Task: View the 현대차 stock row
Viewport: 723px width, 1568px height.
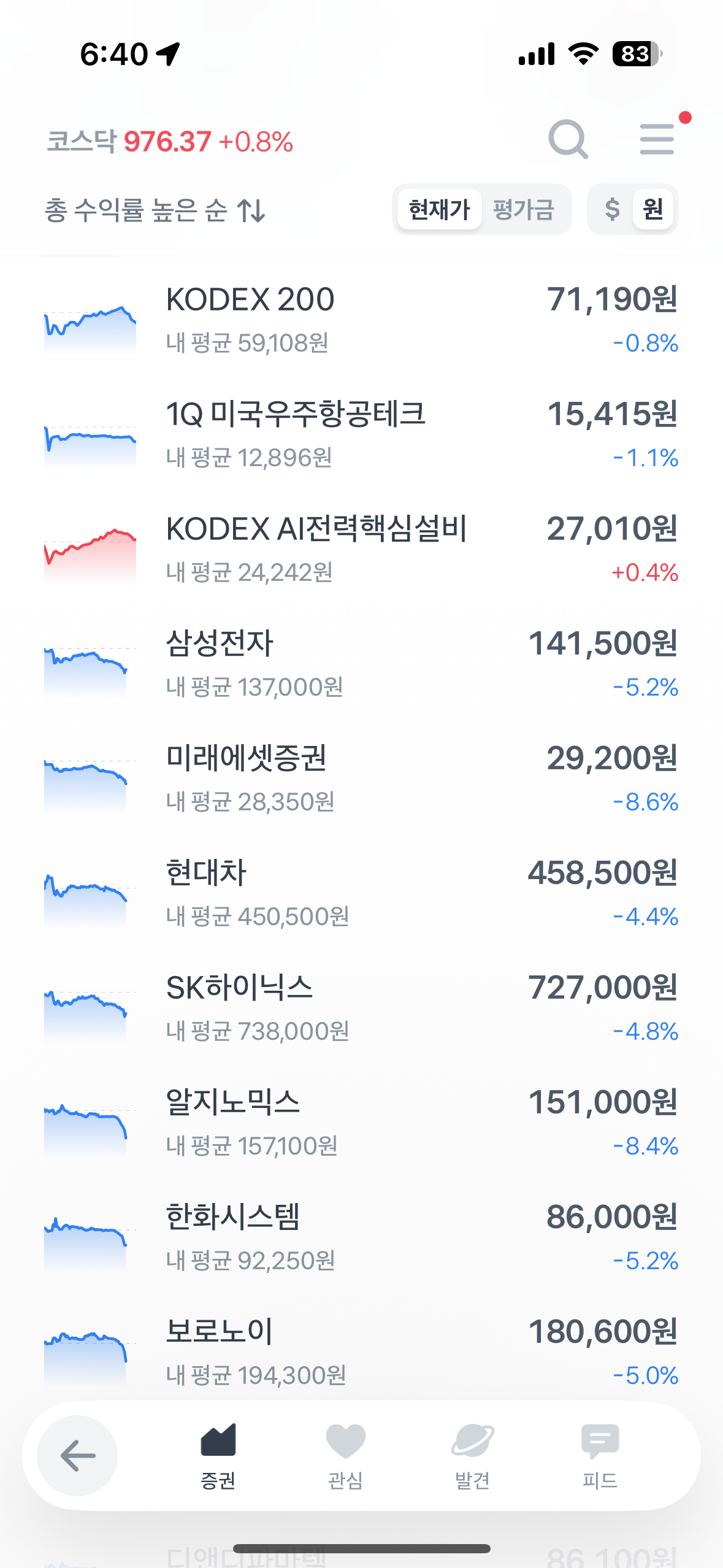Action: pos(361,894)
